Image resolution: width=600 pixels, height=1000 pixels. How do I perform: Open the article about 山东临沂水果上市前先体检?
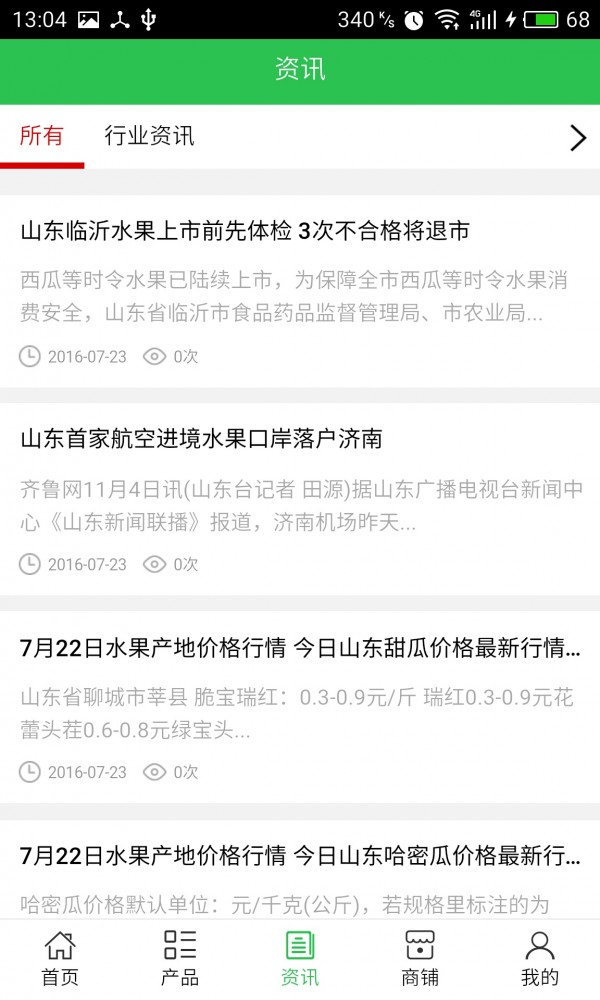point(245,232)
